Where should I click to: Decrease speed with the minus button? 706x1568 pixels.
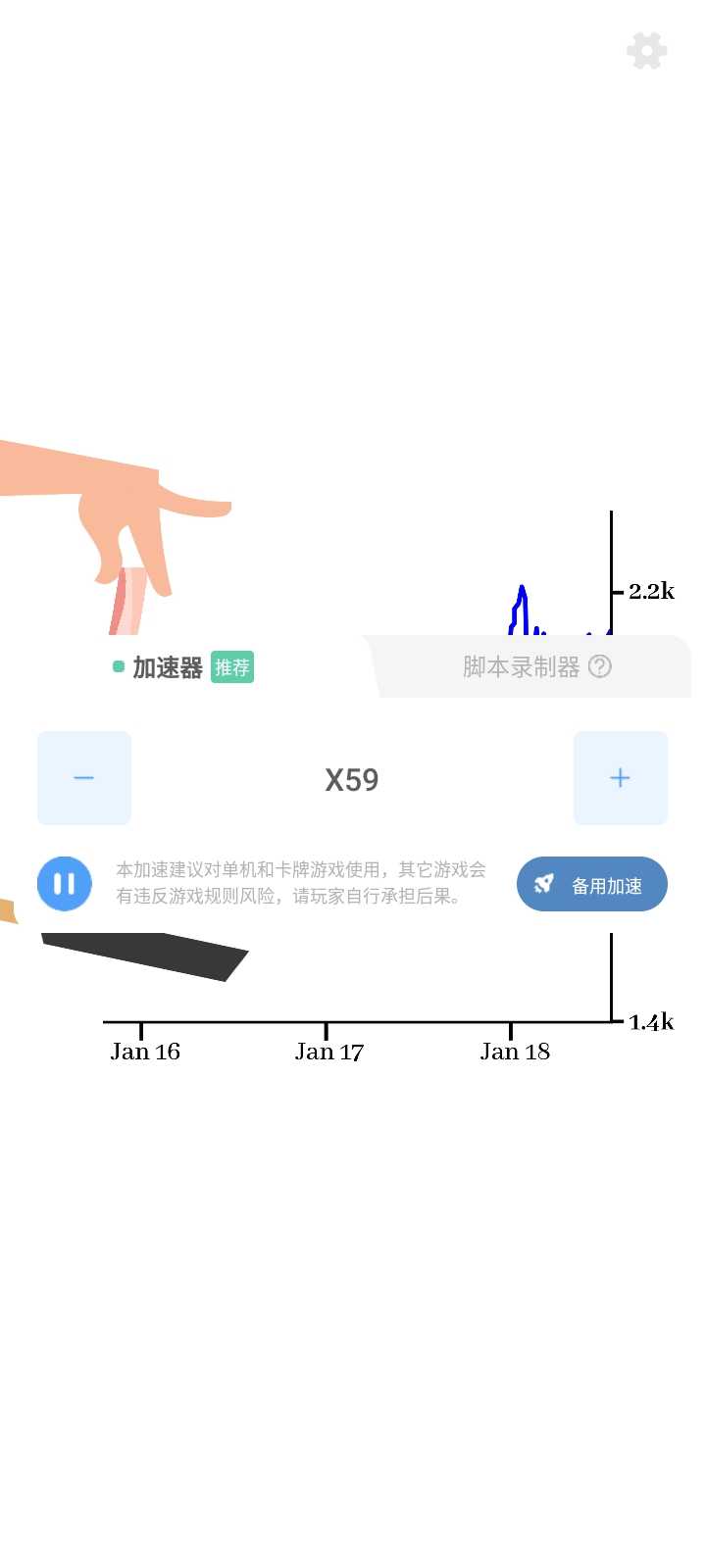click(x=84, y=778)
